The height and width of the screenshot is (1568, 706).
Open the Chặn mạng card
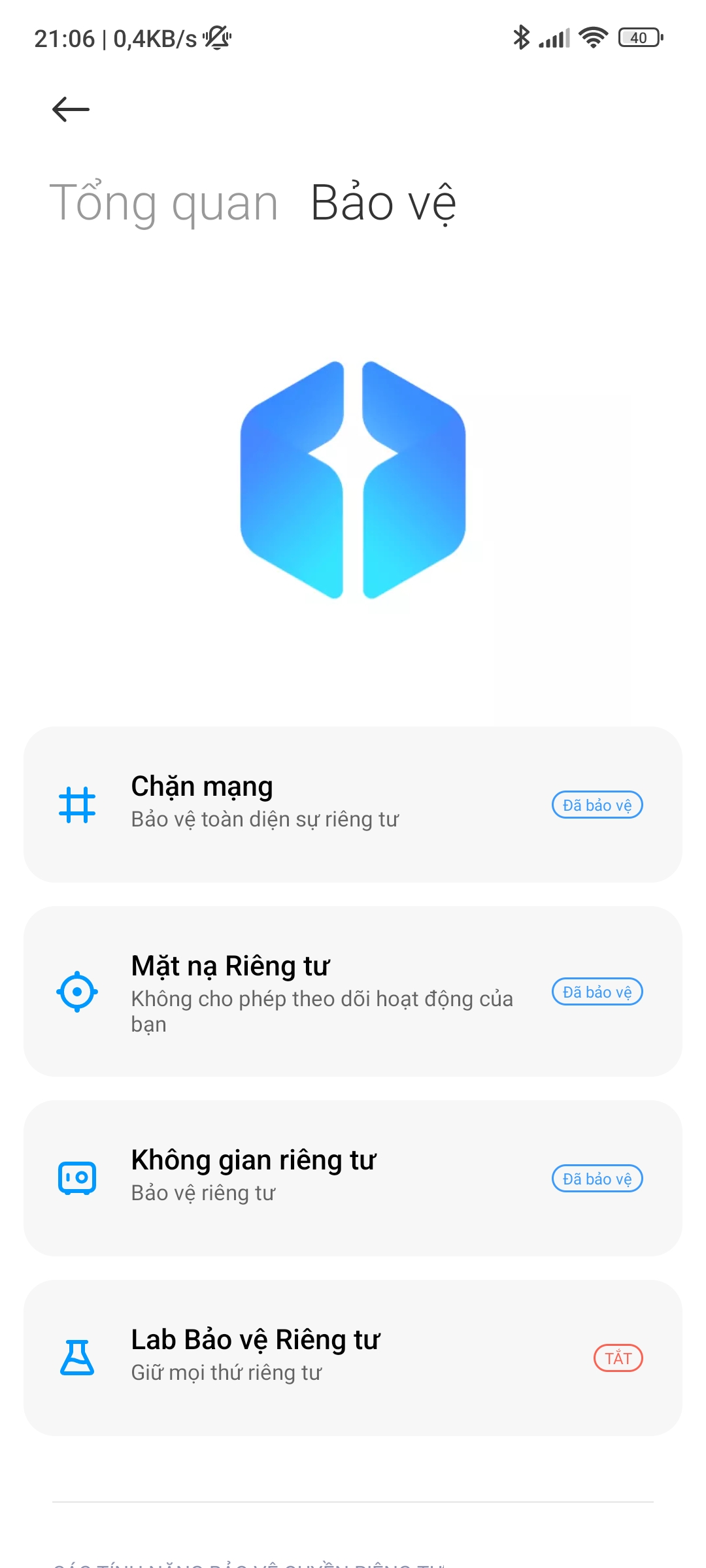point(353,804)
